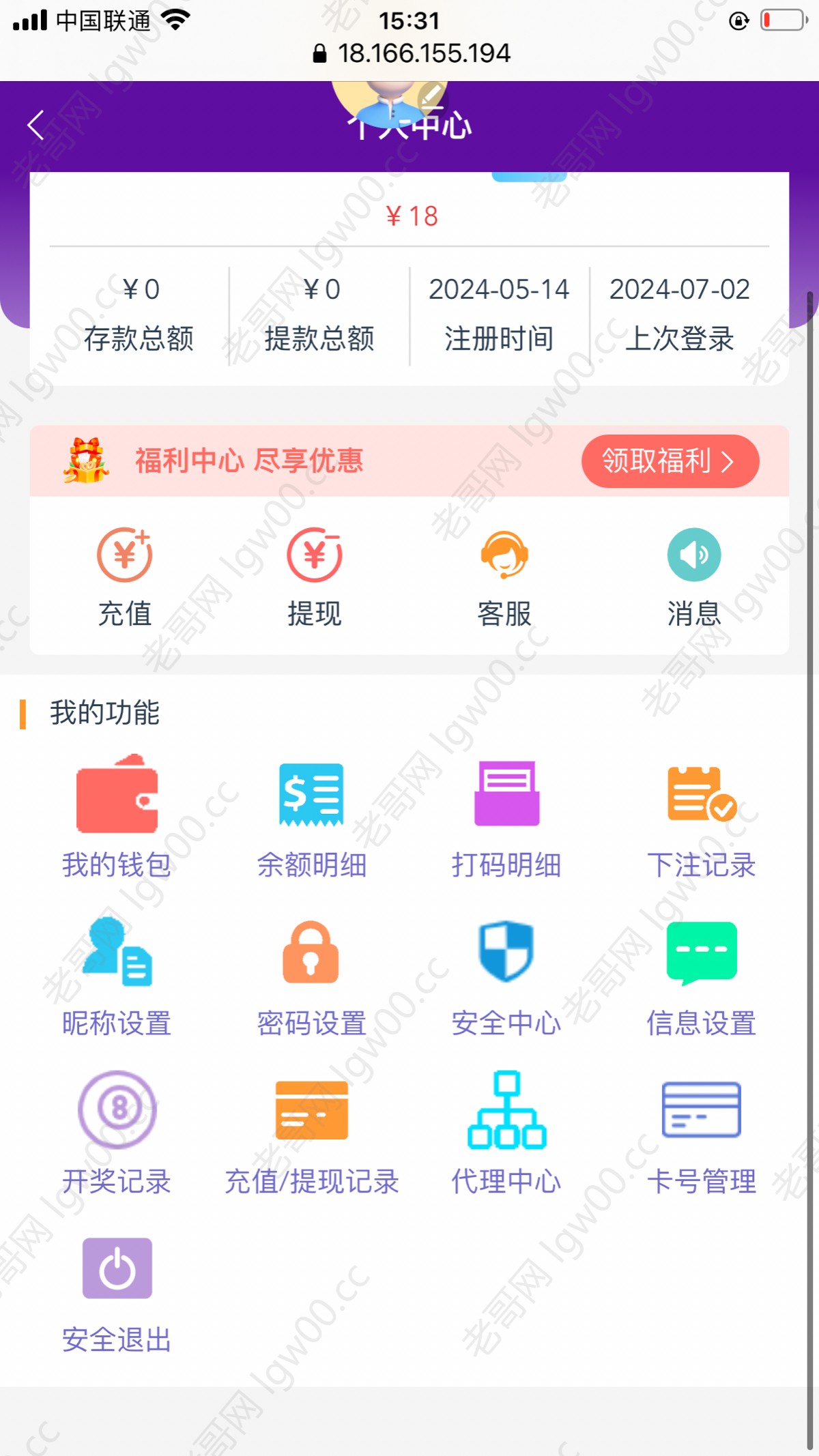Edit the avatar using the pencil icon

[431, 95]
